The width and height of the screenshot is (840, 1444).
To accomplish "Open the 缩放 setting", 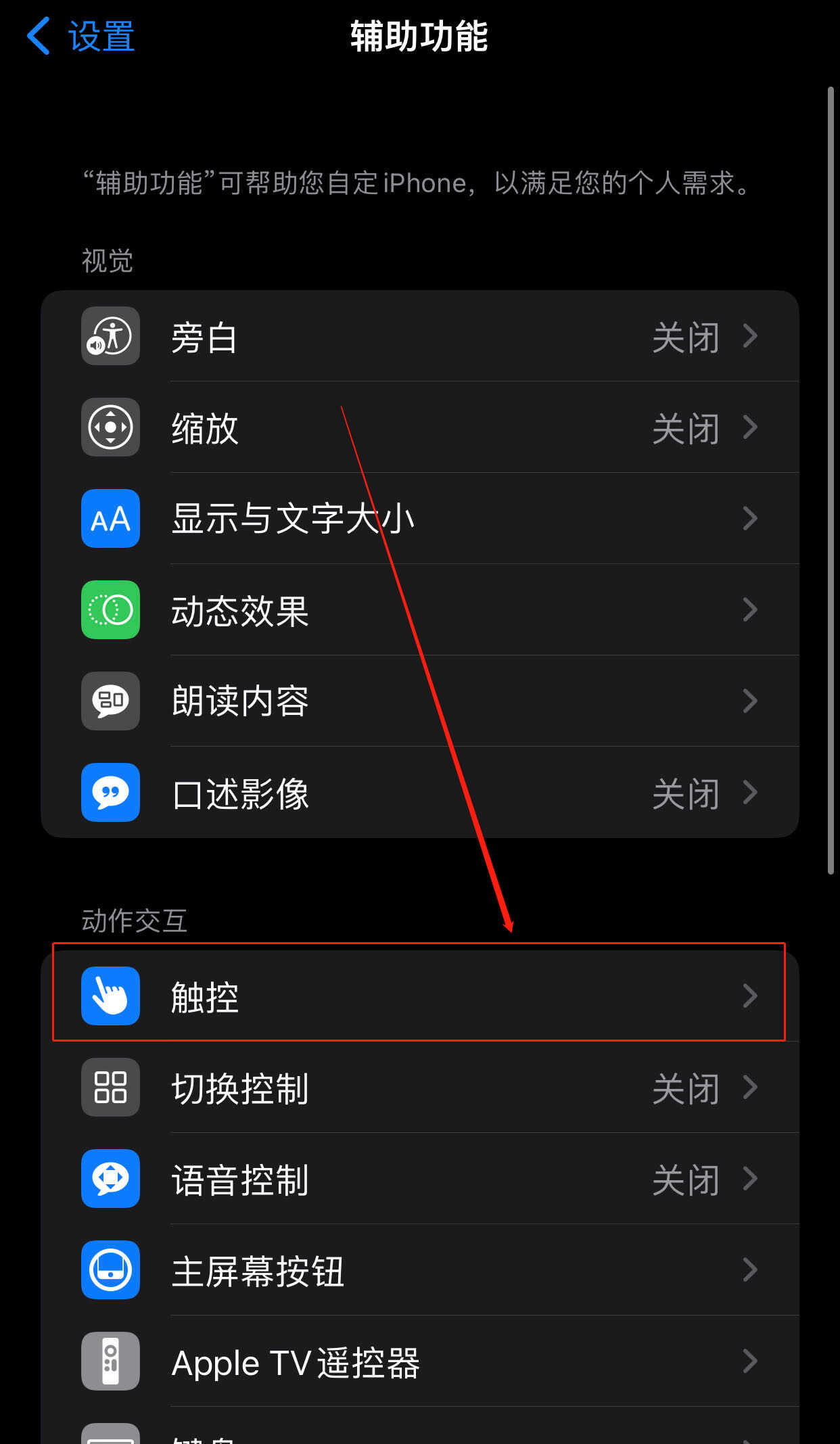I will pos(419,428).
